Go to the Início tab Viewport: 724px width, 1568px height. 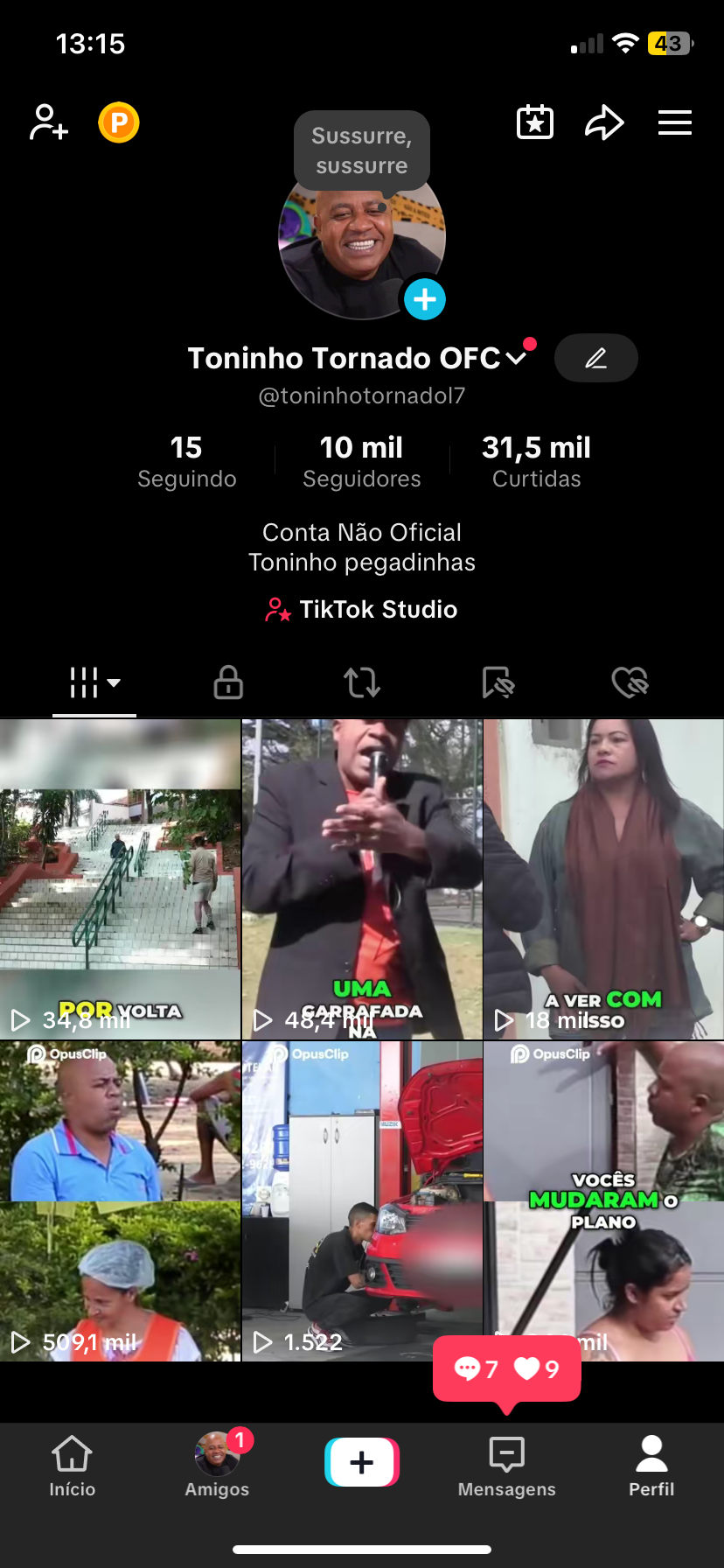73,1467
